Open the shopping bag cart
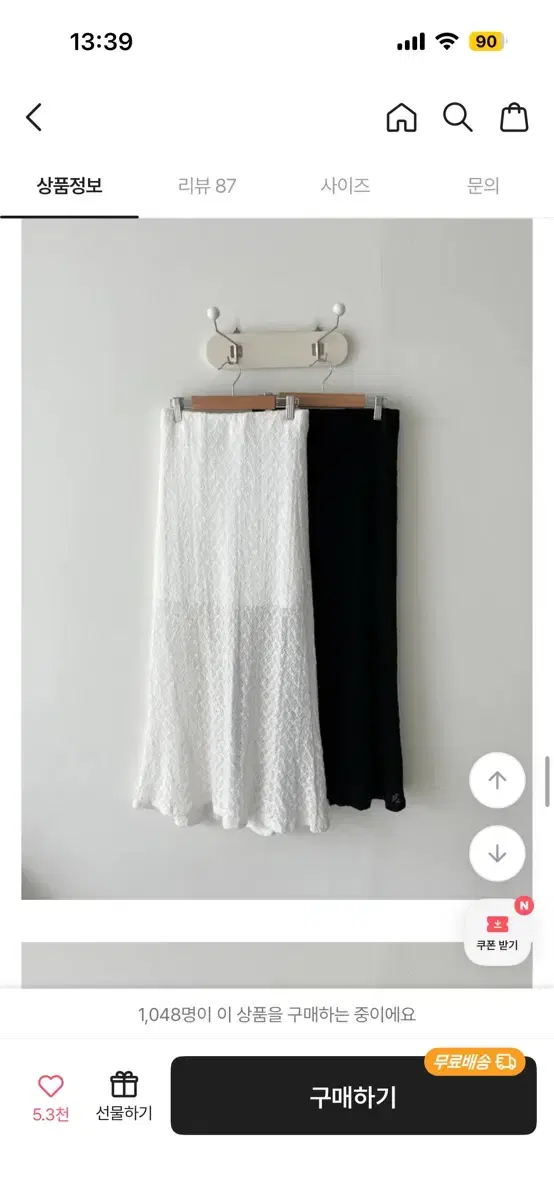 (x=514, y=118)
